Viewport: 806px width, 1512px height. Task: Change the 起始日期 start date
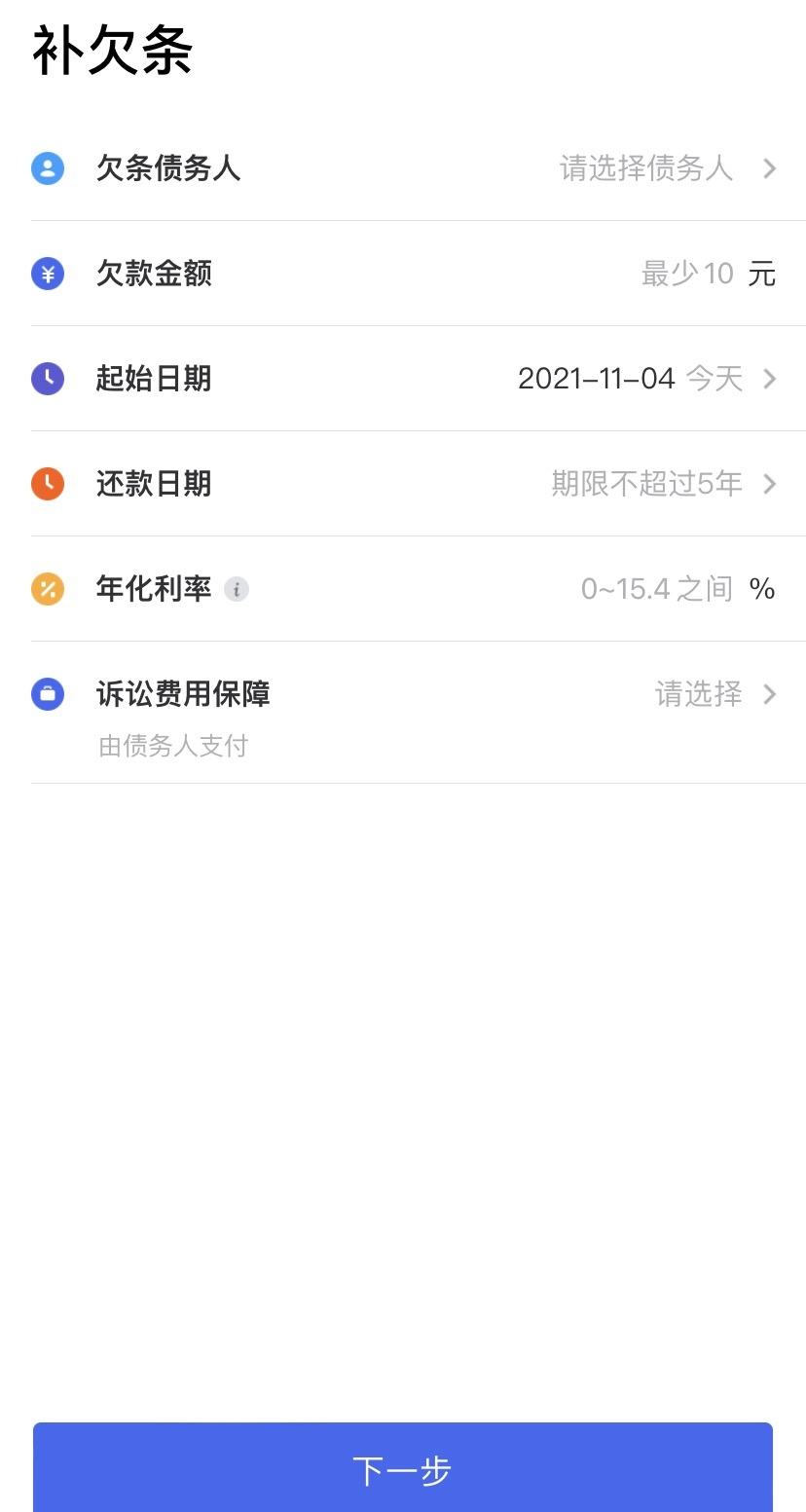pyautogui.click(x=630, y=379)
